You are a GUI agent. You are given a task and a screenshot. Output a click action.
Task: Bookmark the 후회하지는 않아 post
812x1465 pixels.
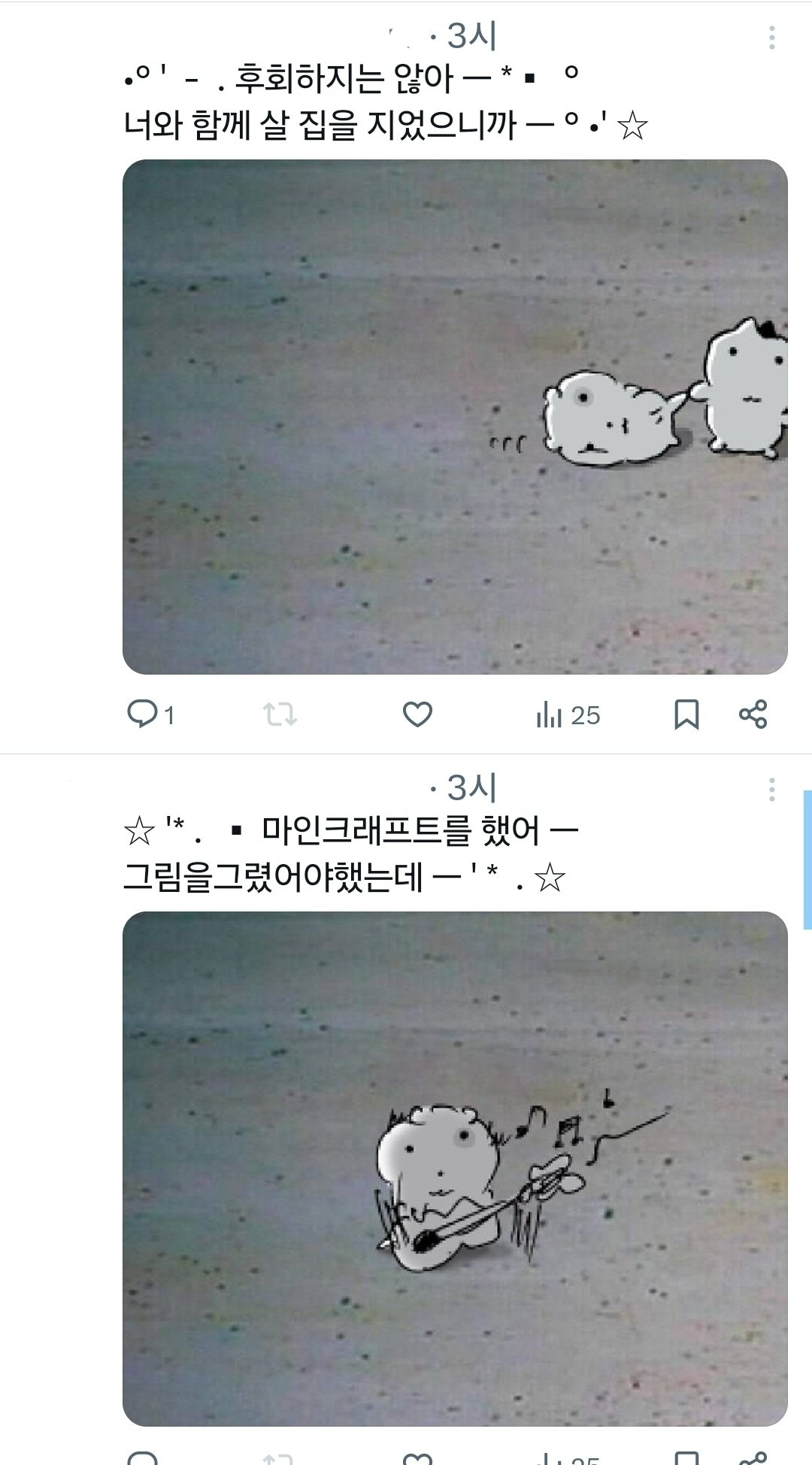pyautogui.click(x=686, y=714)
